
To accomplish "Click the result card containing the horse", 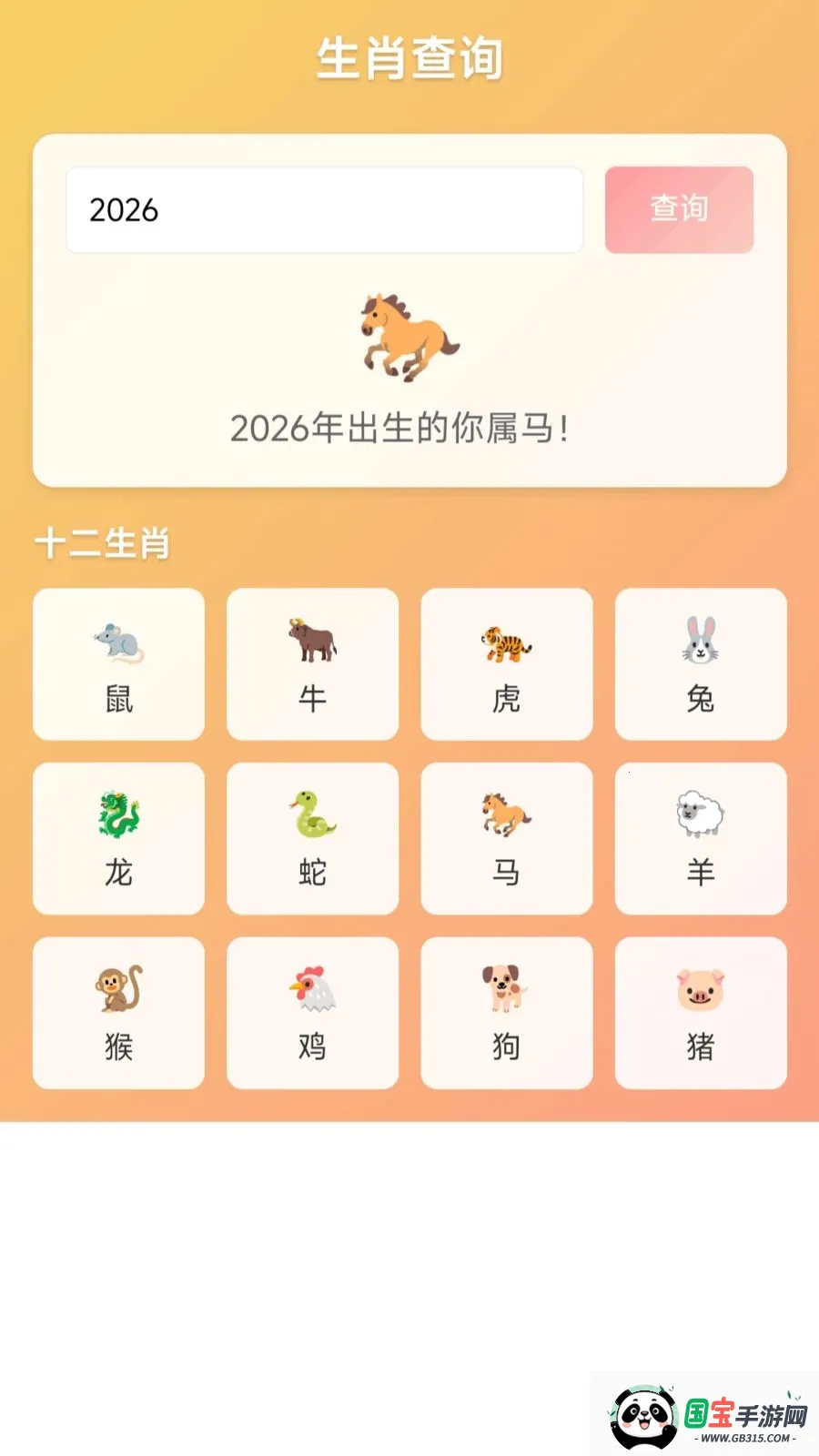I will coord(409,309).
